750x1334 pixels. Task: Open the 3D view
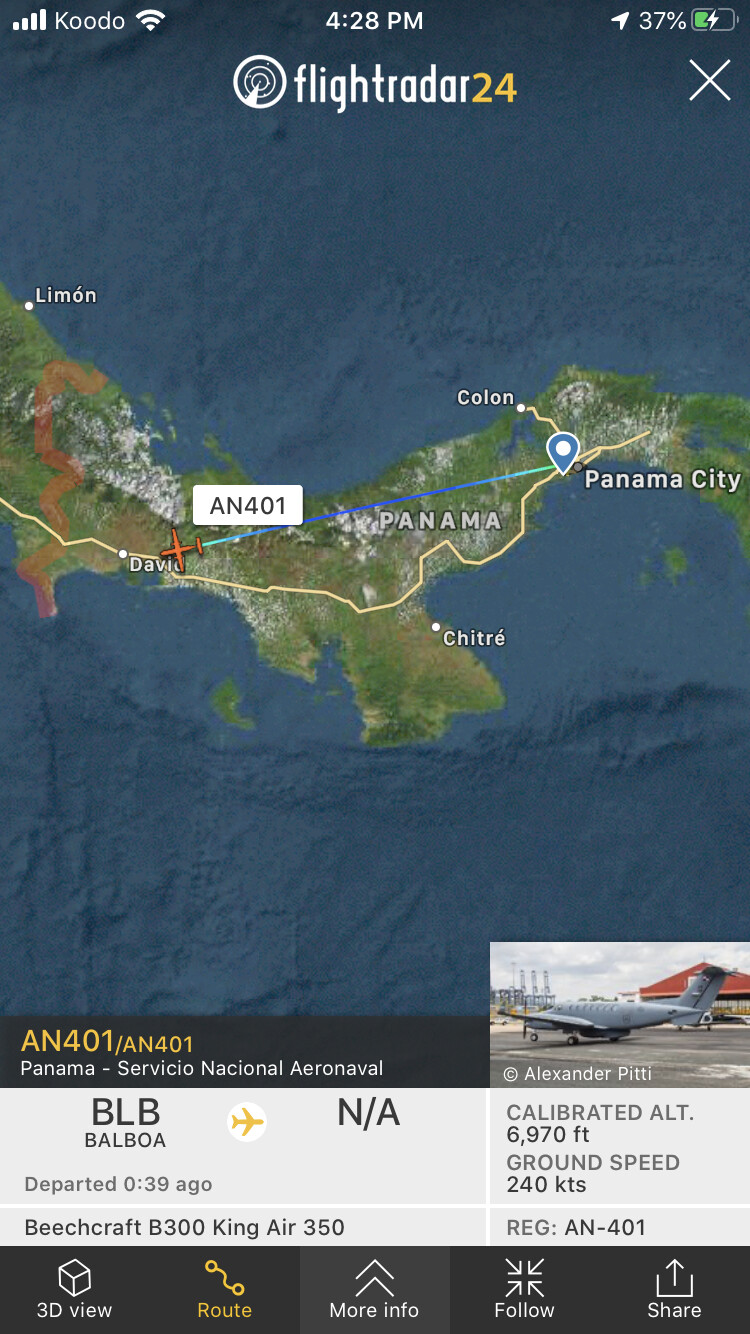click(x=75, y=1290)
